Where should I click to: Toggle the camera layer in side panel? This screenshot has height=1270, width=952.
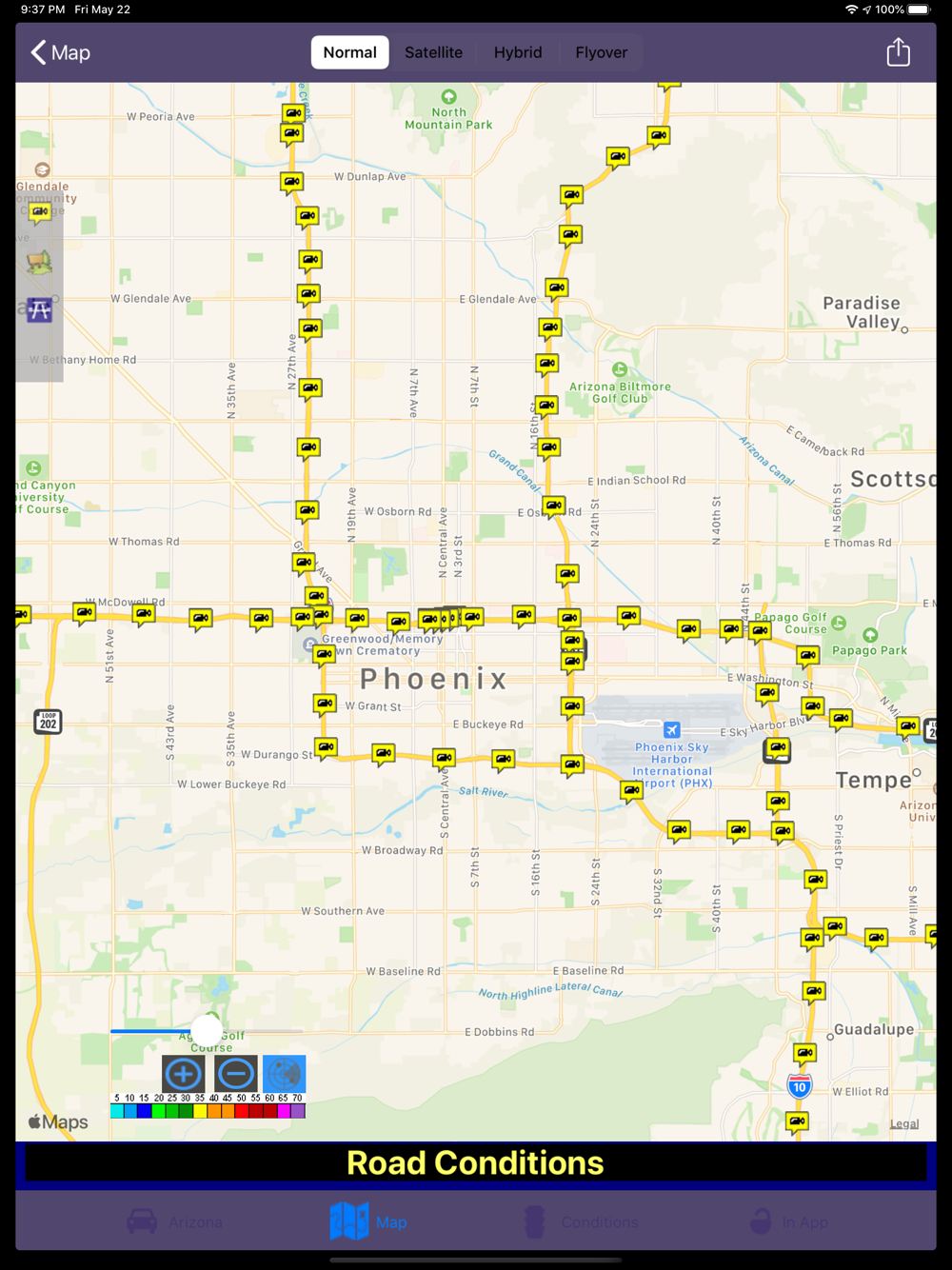39,211
